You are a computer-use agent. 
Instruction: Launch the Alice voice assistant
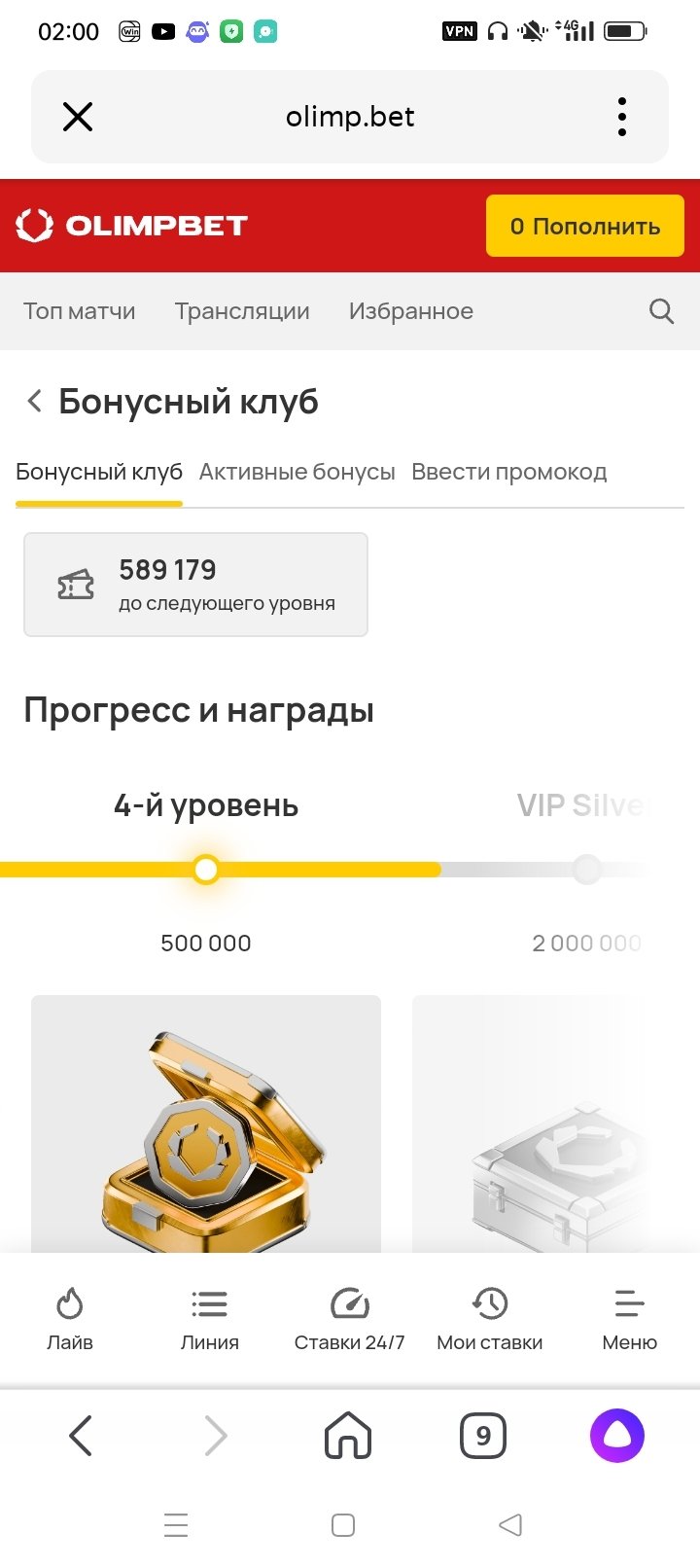pyautogui.click(x=617, y=1436)
